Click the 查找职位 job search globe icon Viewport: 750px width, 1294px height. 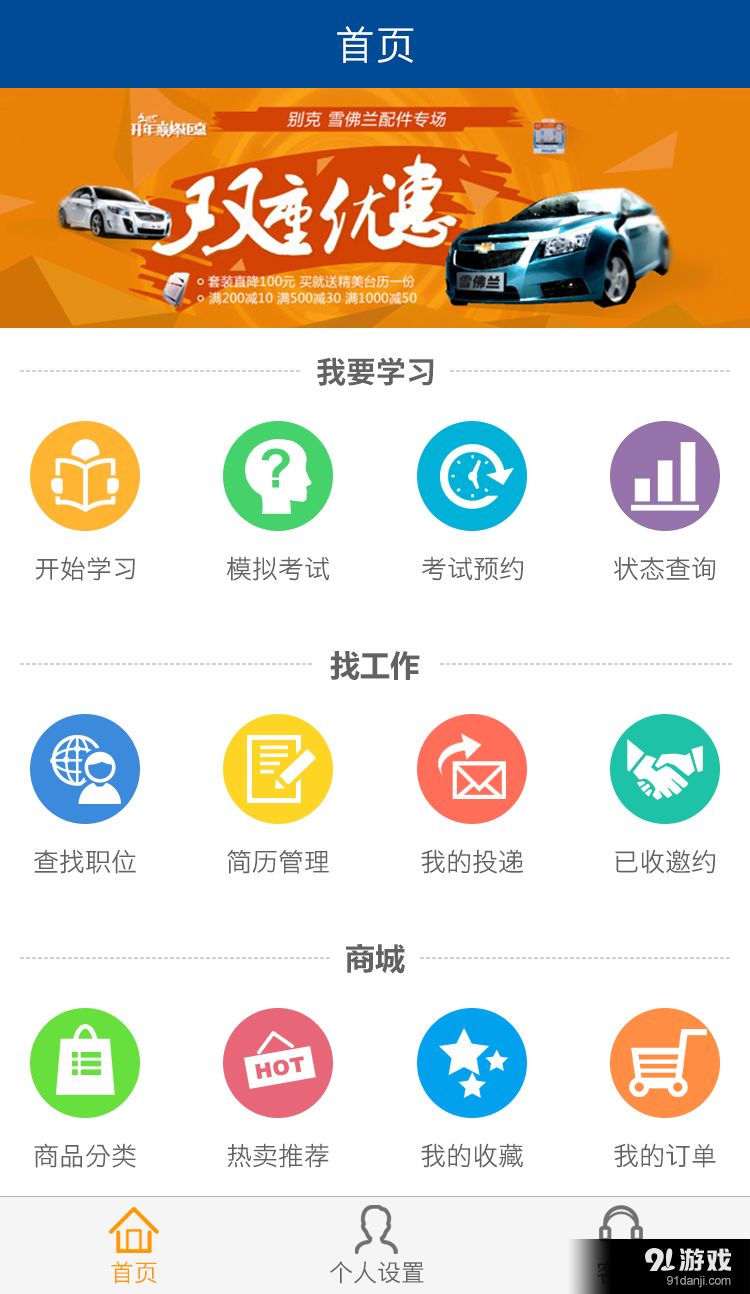(85, 769)
